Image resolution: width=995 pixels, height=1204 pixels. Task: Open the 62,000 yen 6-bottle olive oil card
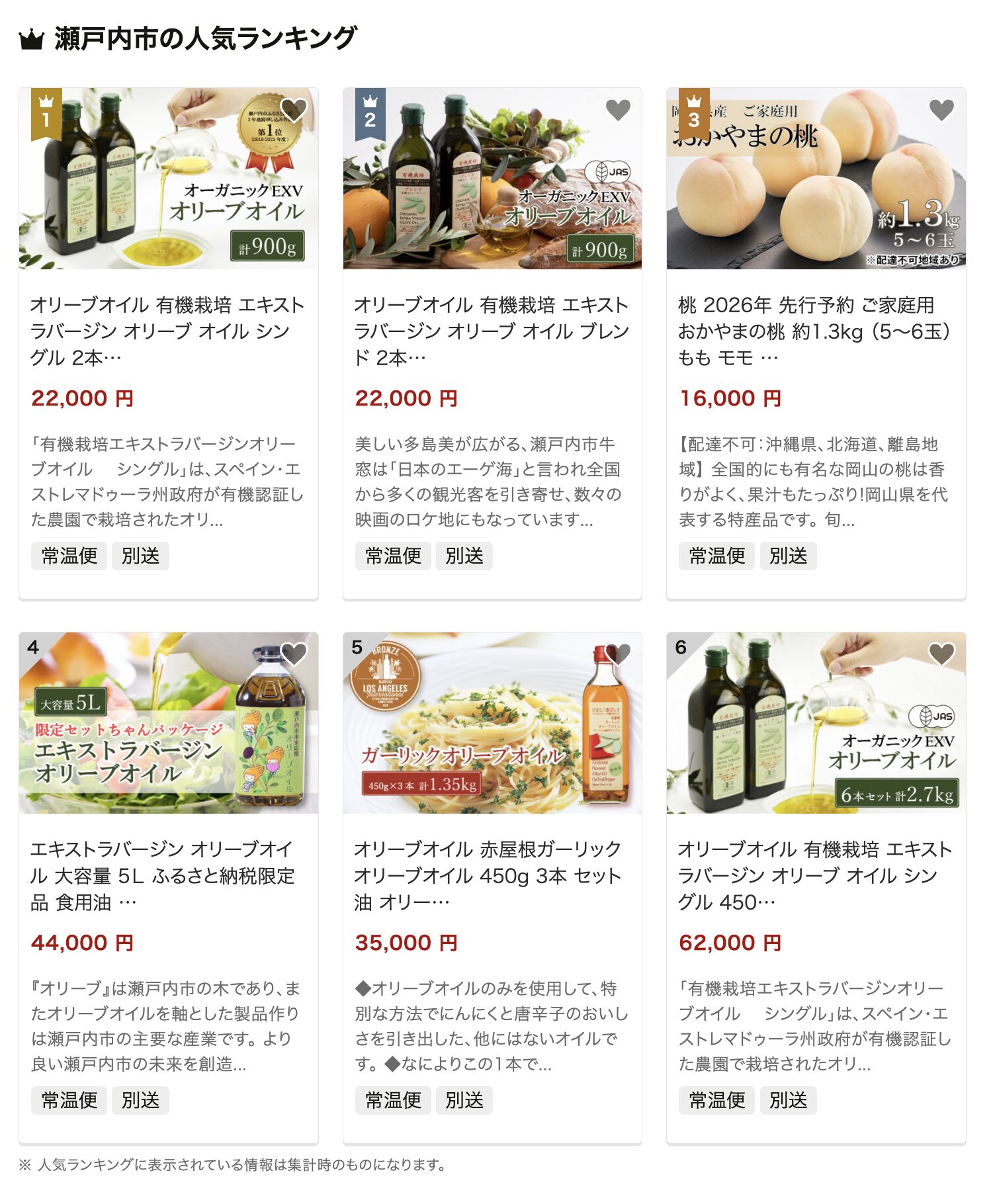point(815,875)
